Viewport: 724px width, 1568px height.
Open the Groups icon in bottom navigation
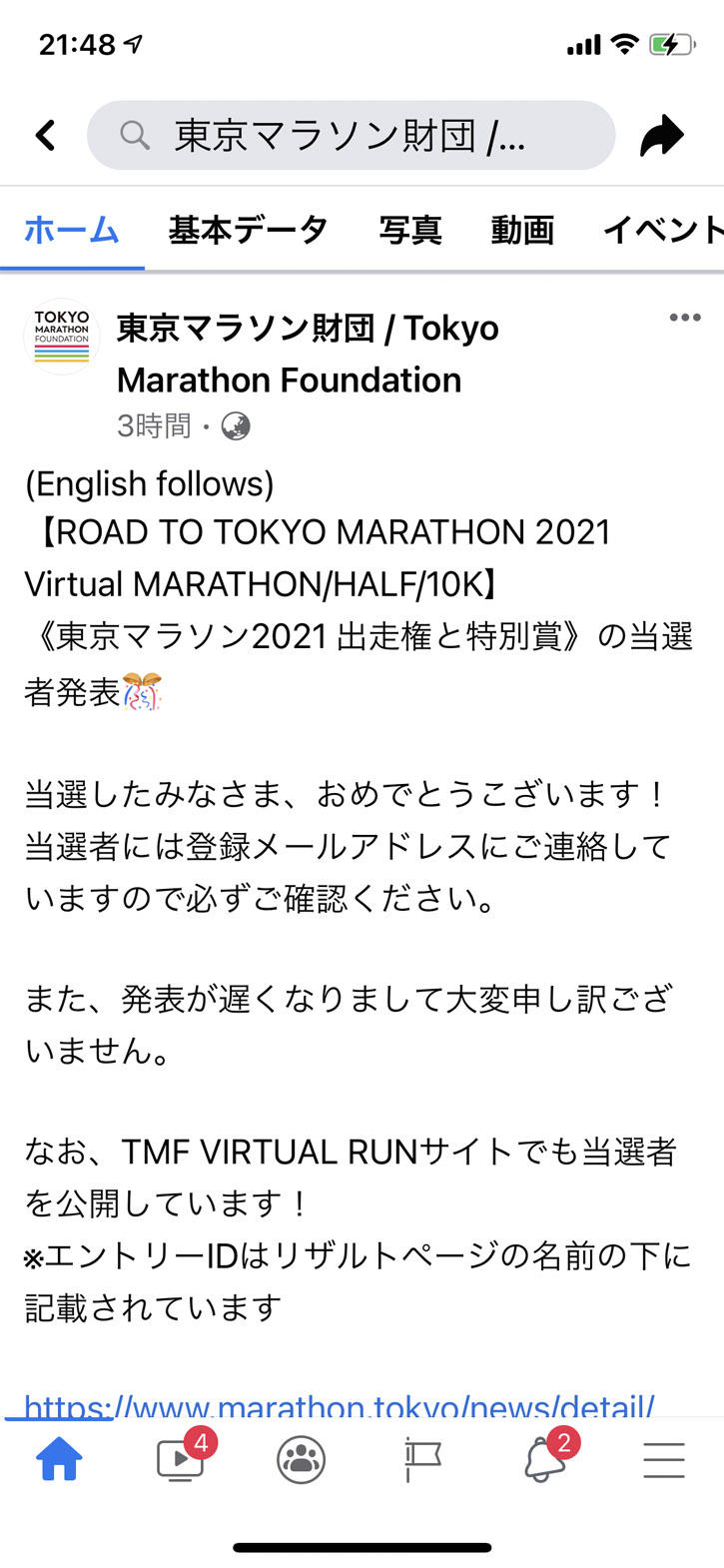[x=302, y=1459]
